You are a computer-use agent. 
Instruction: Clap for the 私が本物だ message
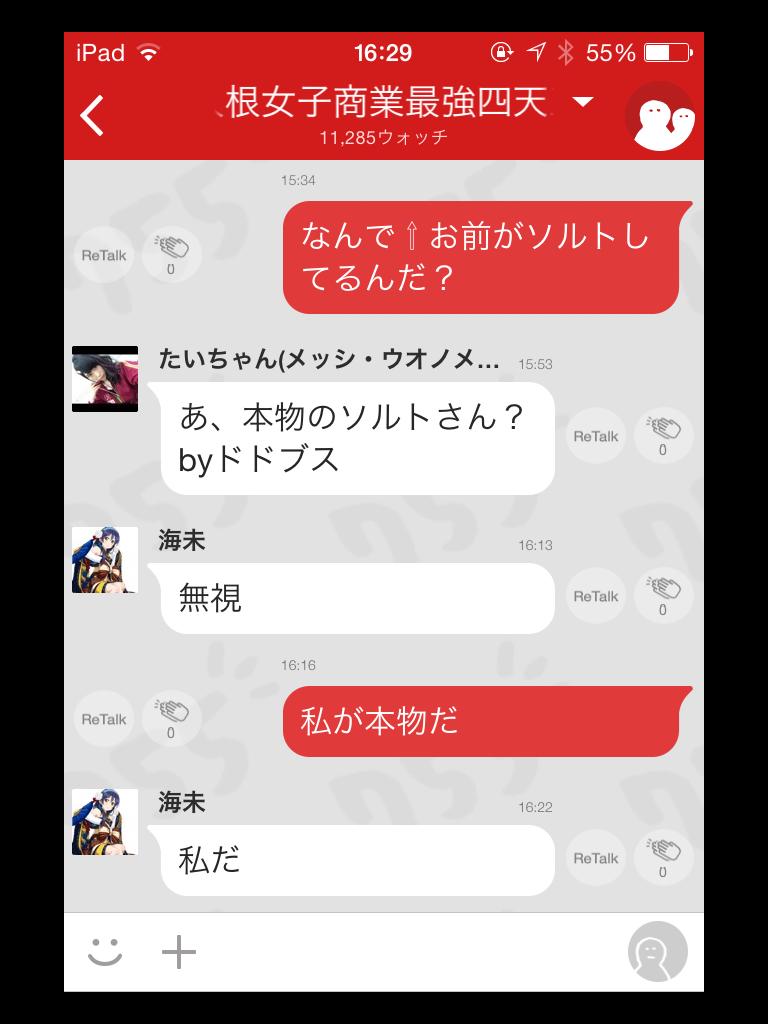[170, 717]
